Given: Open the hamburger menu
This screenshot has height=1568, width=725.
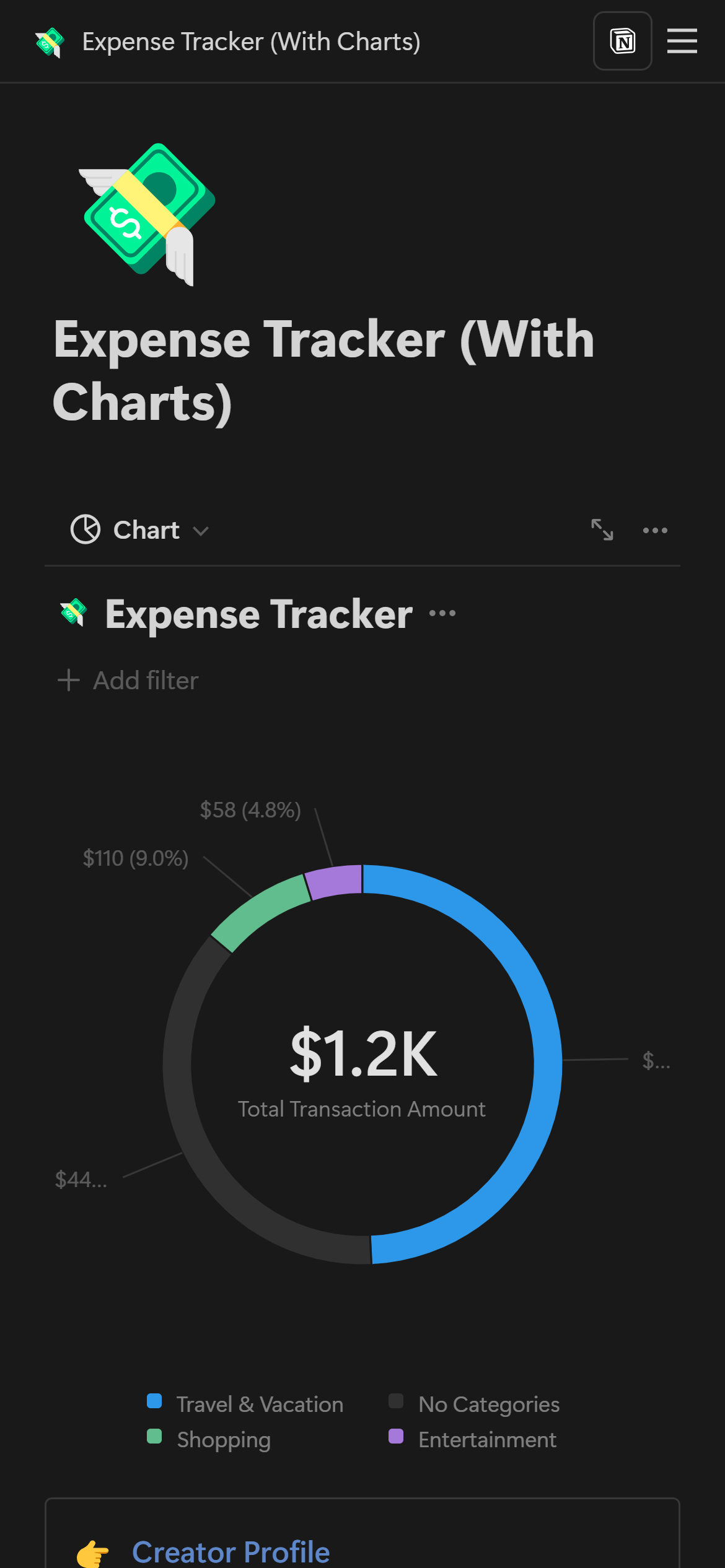Looking at the screenshot, I should click(x=682, y=41).
